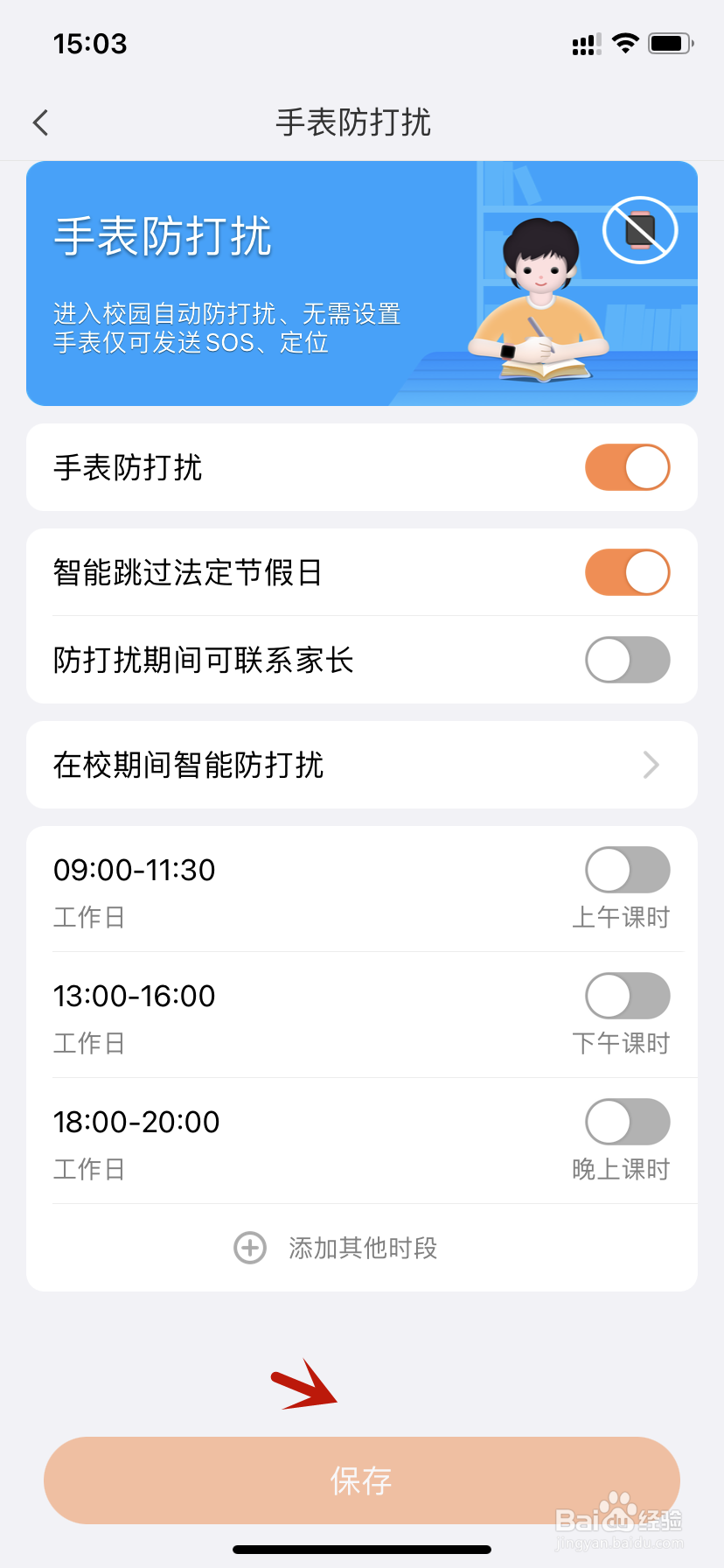Viewport: 724px width, 1568px height.
Task: Click the 13:00-16:00 下午课时 row
Action: [x=262, y=1015]
